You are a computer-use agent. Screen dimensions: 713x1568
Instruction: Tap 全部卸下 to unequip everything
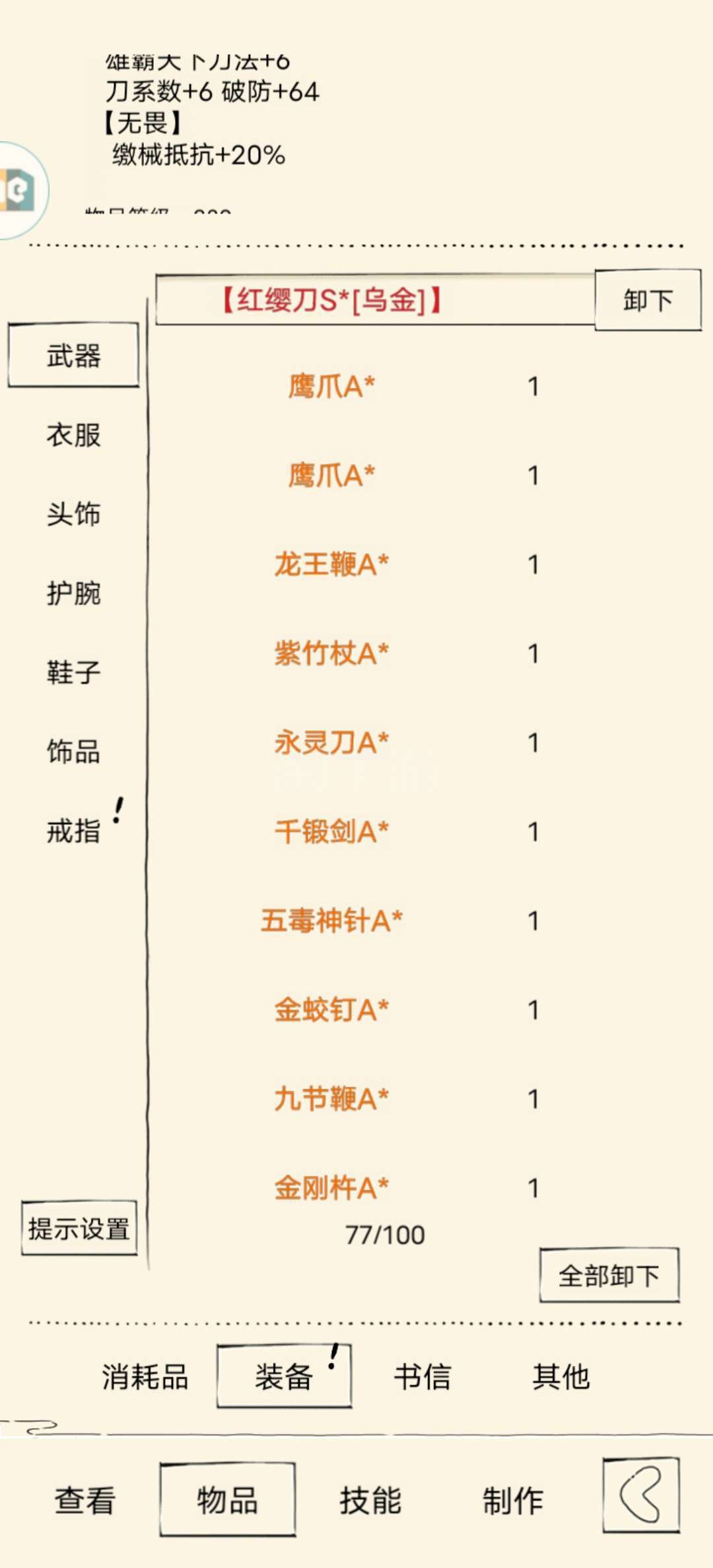coord(609,1276)
